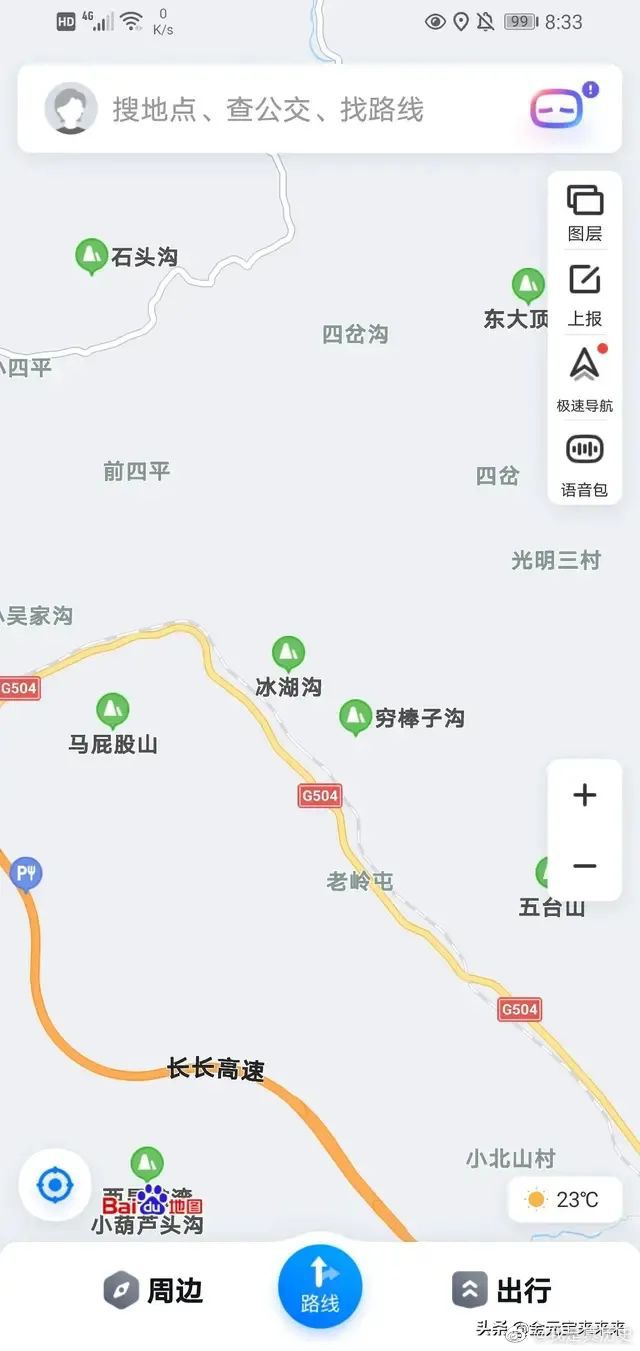Screen dimensions: 640x1351
Task: Select the 穷棒子沟 map marker
Action: tap(355, 716)
